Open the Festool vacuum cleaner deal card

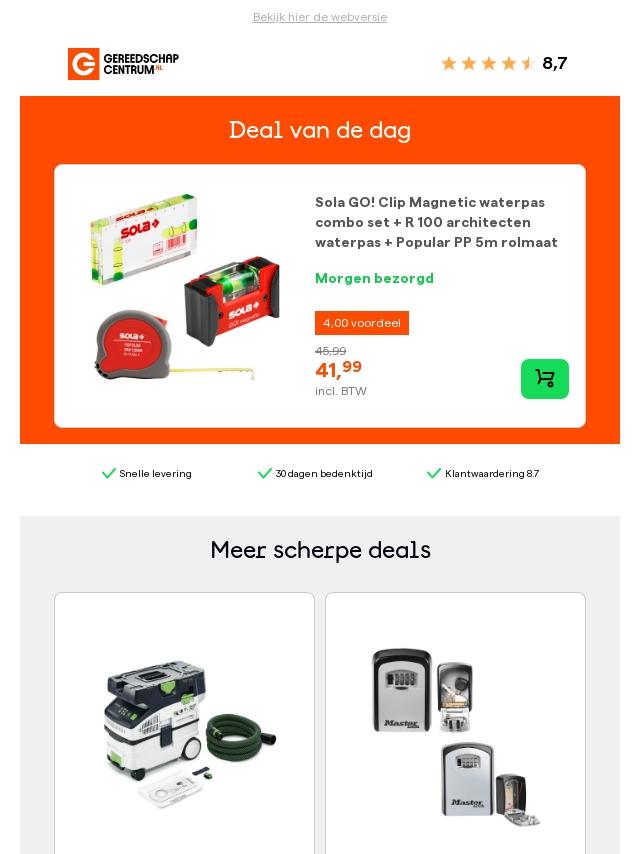[x=185, y=732]
